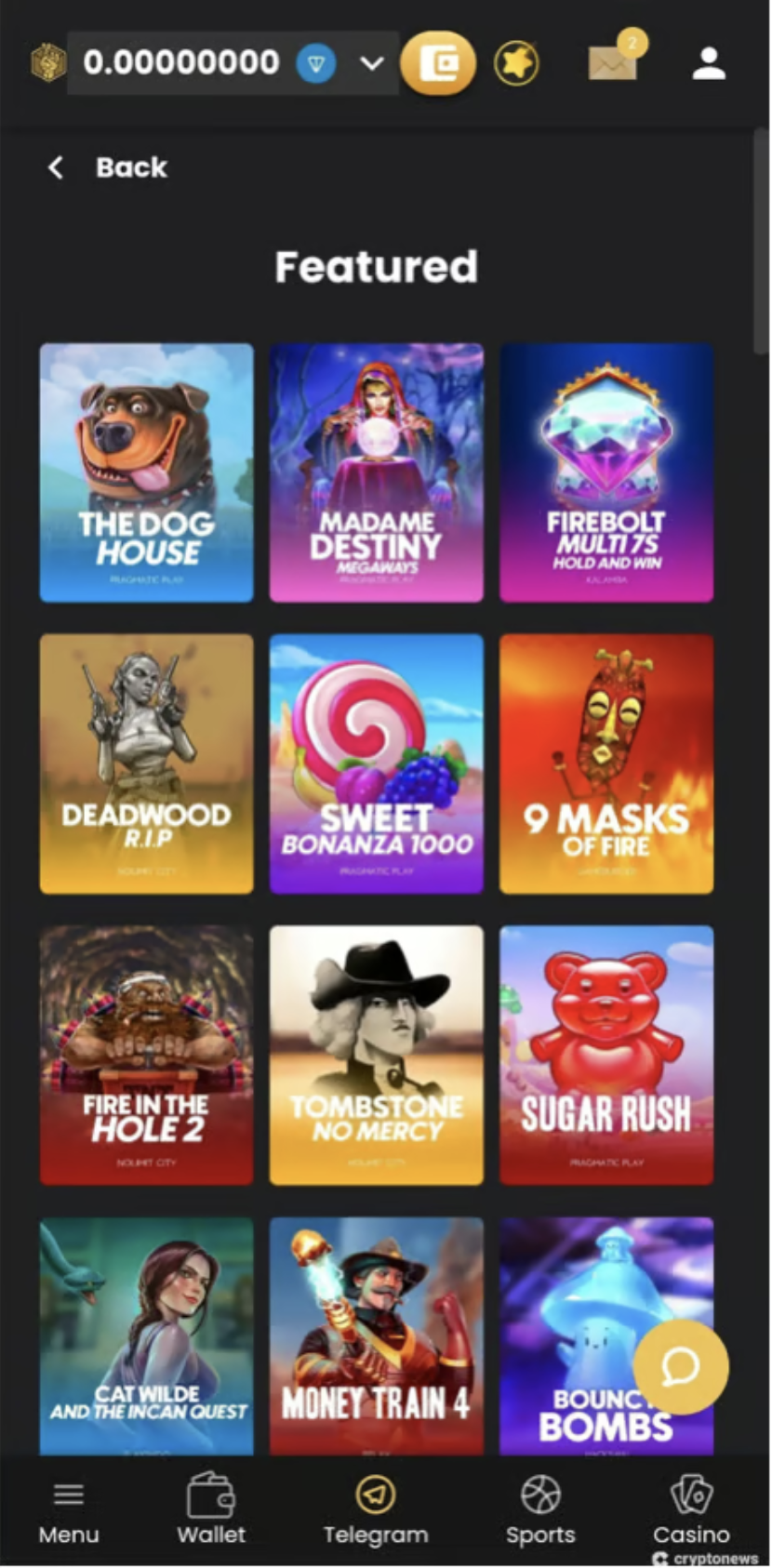The width and height of the screenshot is (772, 1568).
Task: Launch the Sugar Rush game
Action: pos(606,1055)
